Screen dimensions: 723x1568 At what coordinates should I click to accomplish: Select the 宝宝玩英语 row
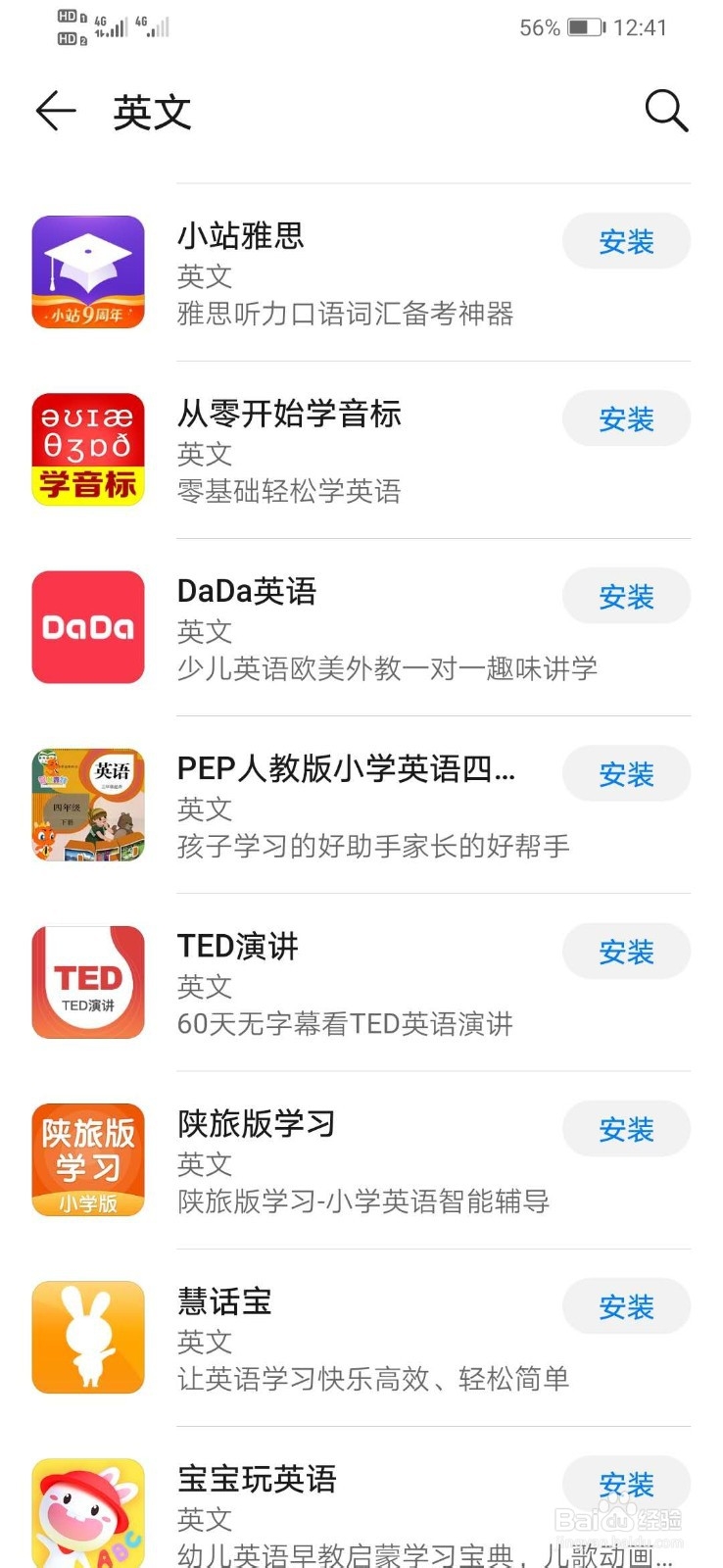[343, 1515]
